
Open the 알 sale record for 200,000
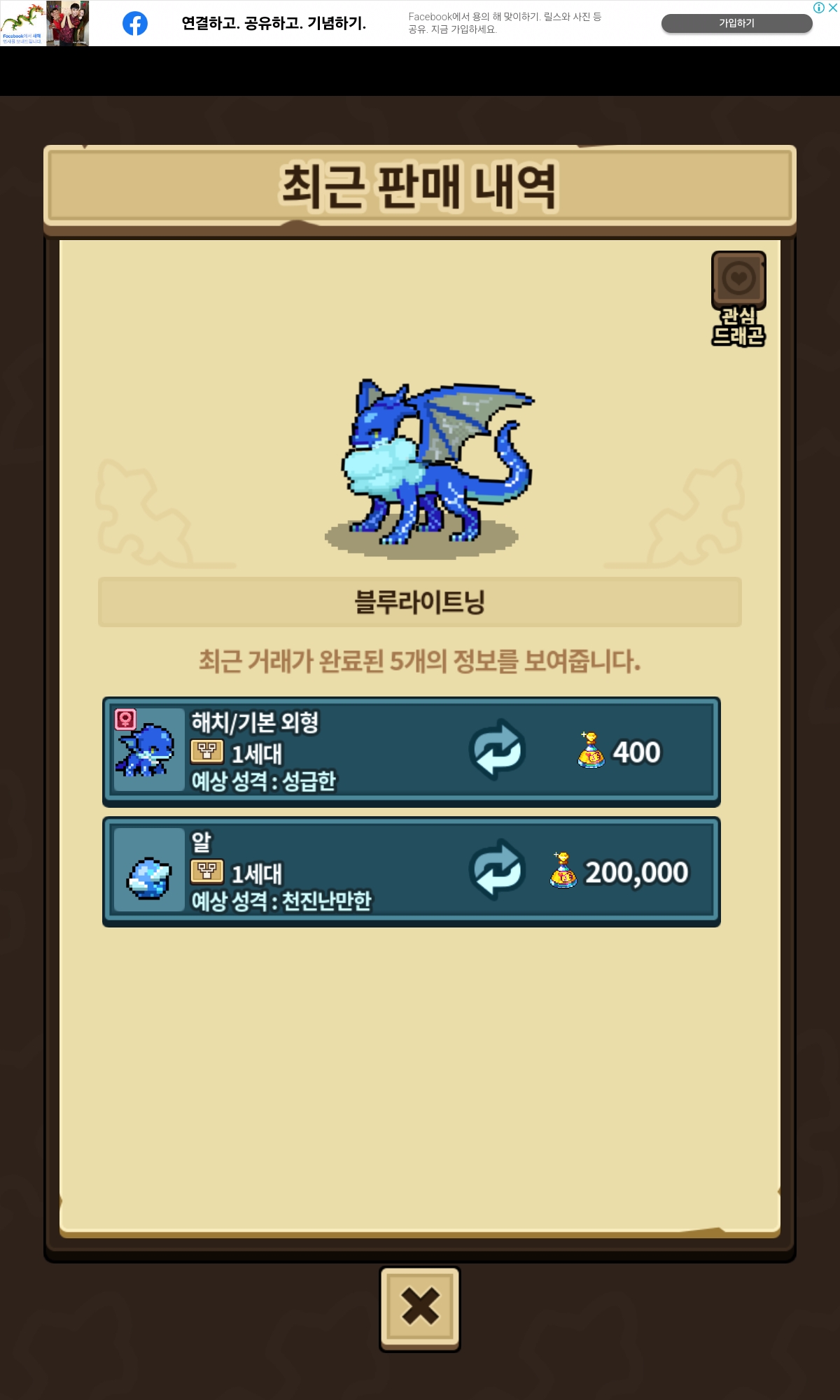[412, 871]
